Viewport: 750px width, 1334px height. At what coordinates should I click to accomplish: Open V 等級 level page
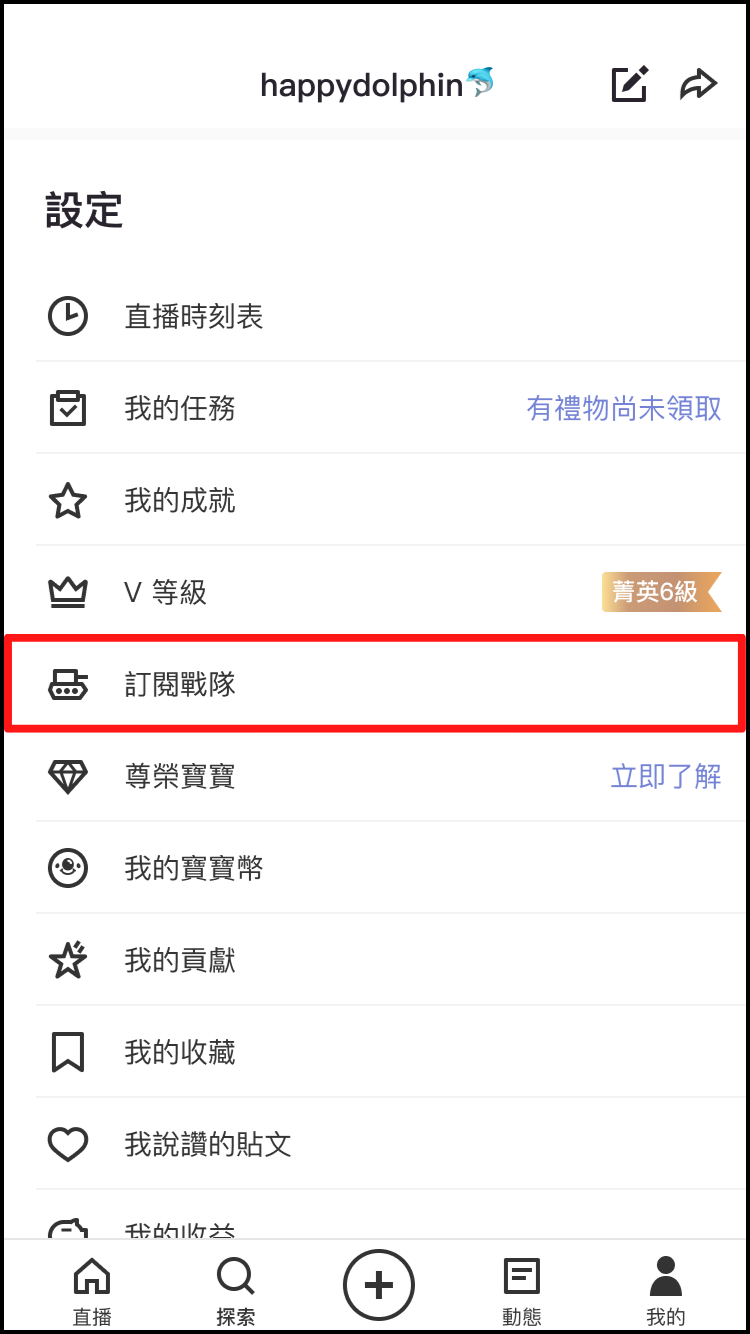point(166,592)
